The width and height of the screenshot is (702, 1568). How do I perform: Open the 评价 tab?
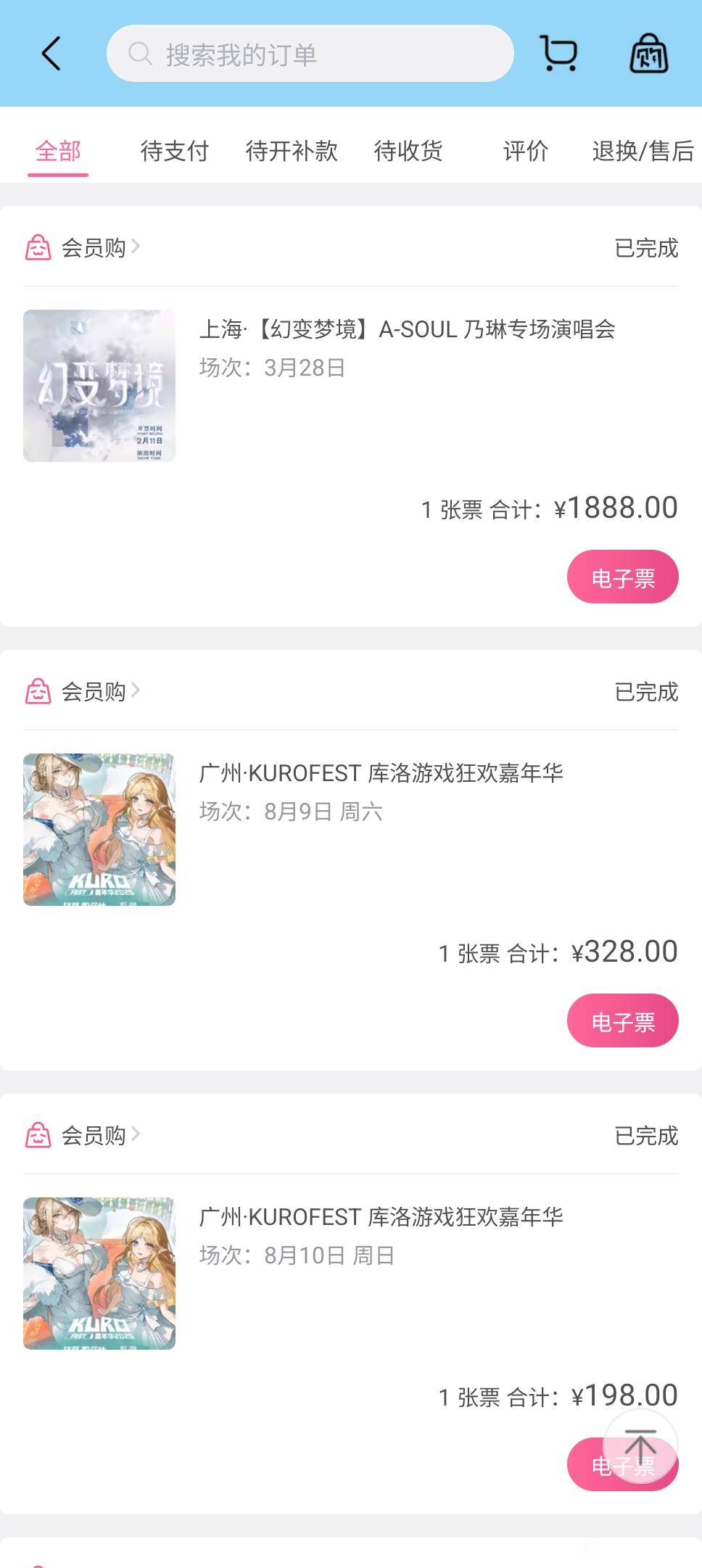[526, 151]
